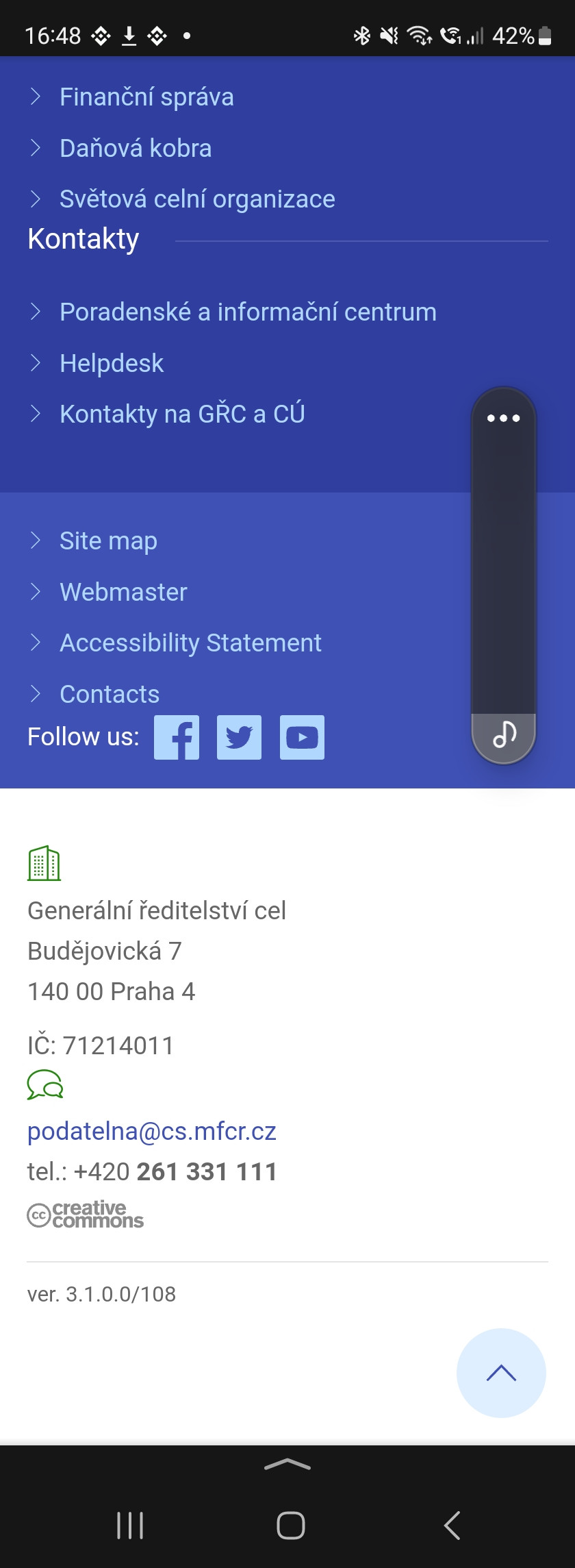The width and height of the screenshot is (575, 1568).
Task: Read the Accessibility Statement
Action: coord(190,643)
